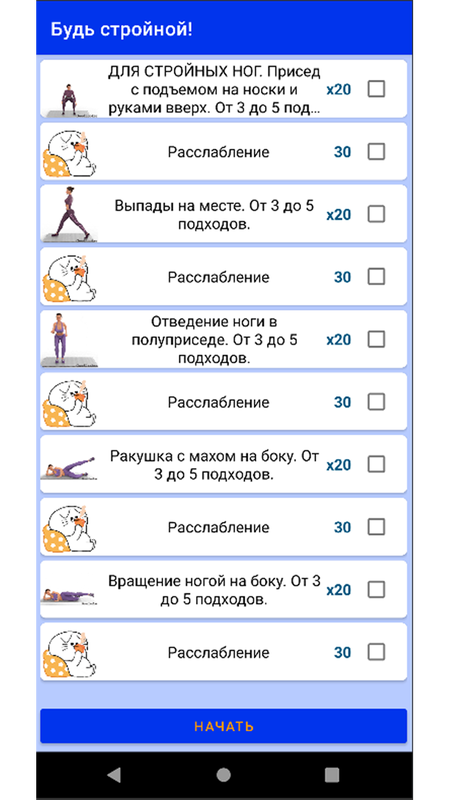Open the Вращение ногой на боку exercise
This screenshot has height=800, width=450.
pos(223,589)
